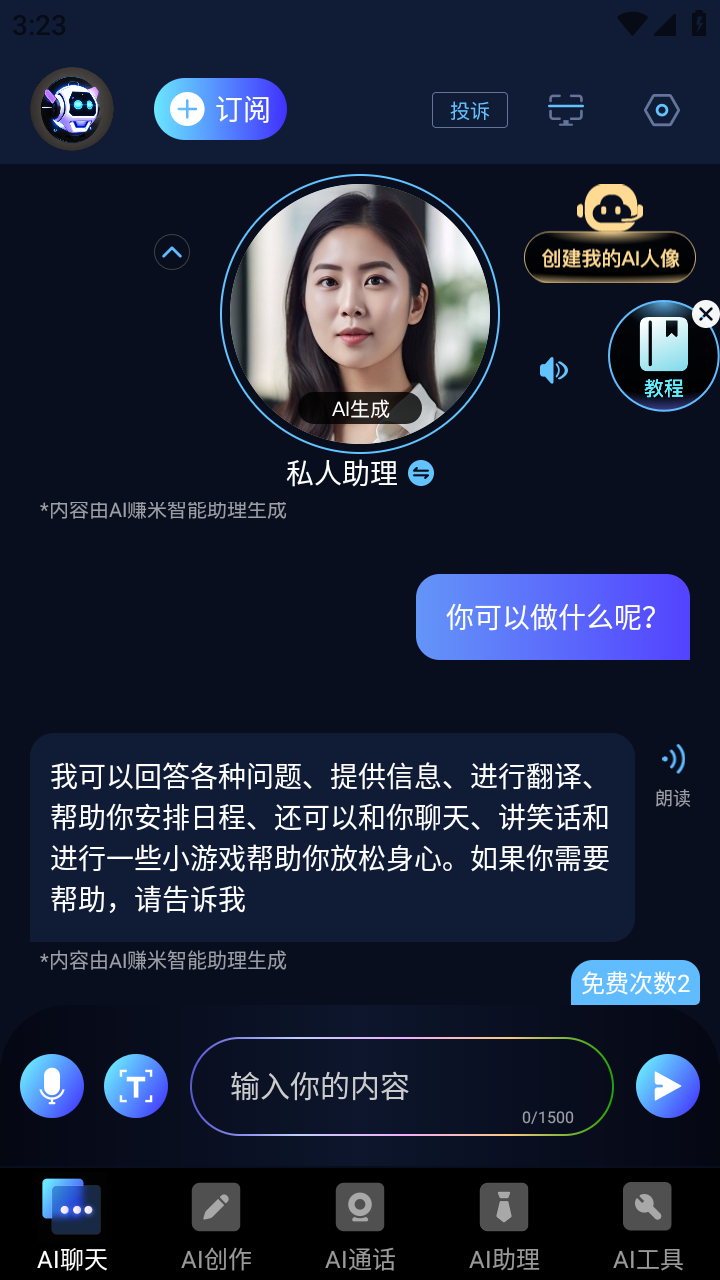Tap 创建我的AI人像 button

point(610,258)
